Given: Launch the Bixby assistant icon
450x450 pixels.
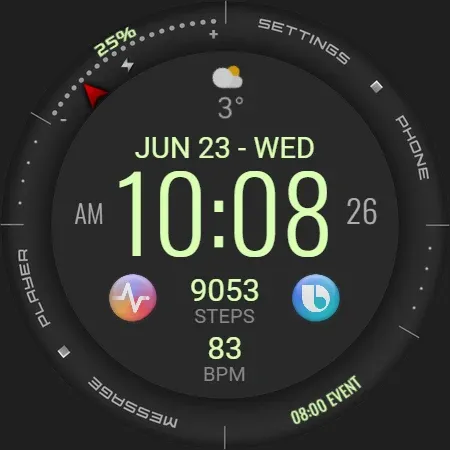Looking at the screenshot, I should point(316,297).
